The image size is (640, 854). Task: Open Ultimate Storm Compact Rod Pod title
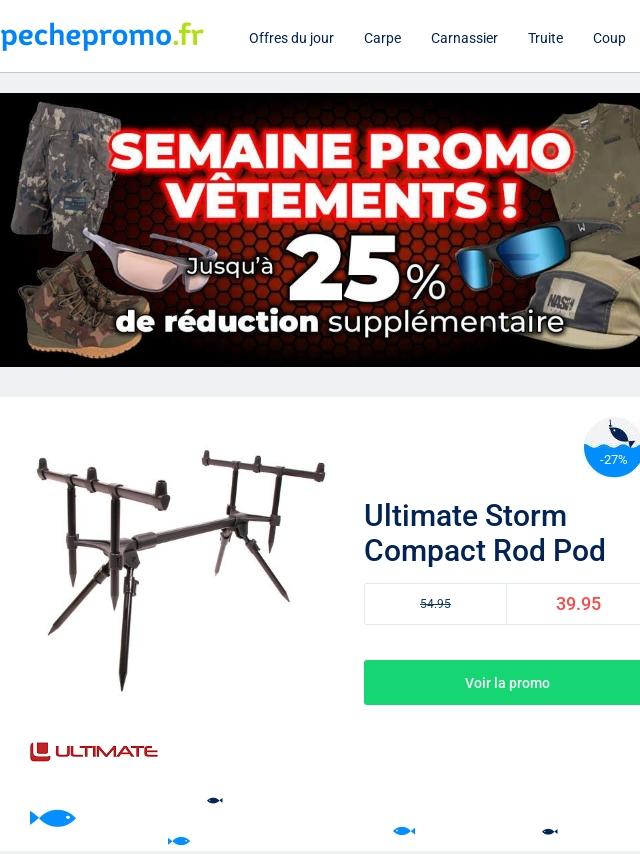click(x=485, y=533)
